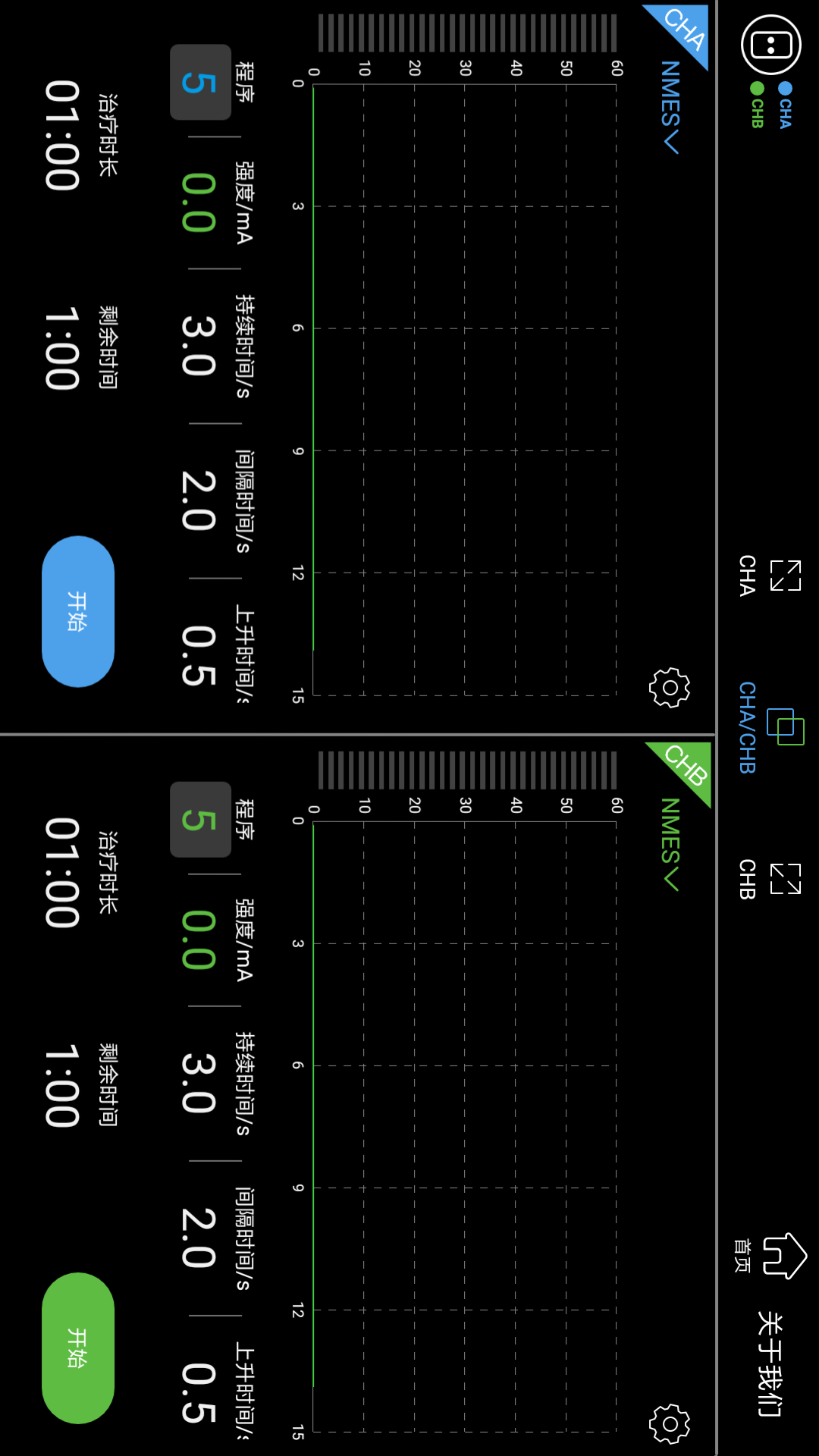Select program number 5 box in CHA
Viewport: 819px width, 1456px height.
(x=200, y=82)
